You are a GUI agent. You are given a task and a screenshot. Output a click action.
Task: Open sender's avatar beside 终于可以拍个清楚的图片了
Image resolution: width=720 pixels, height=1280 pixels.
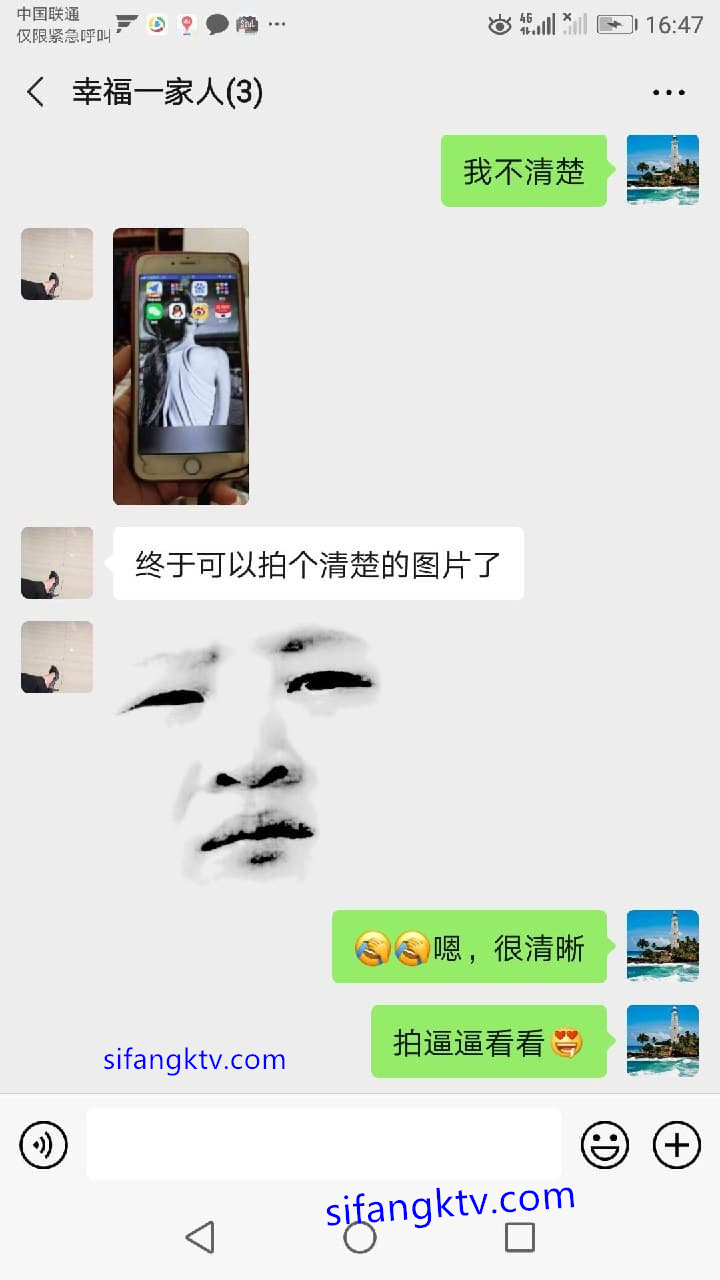click(57, 563)
